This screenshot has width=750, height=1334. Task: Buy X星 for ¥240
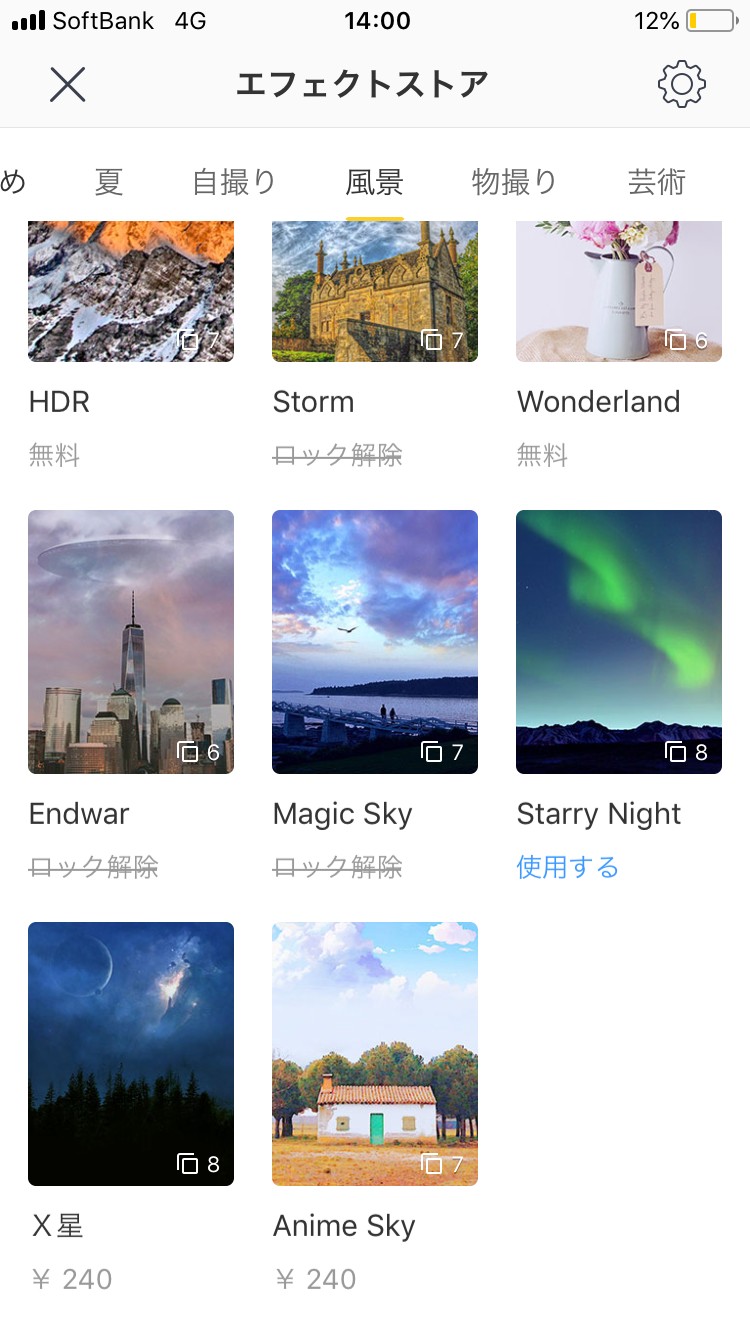pyautogui.click(x=71, y=1279)
